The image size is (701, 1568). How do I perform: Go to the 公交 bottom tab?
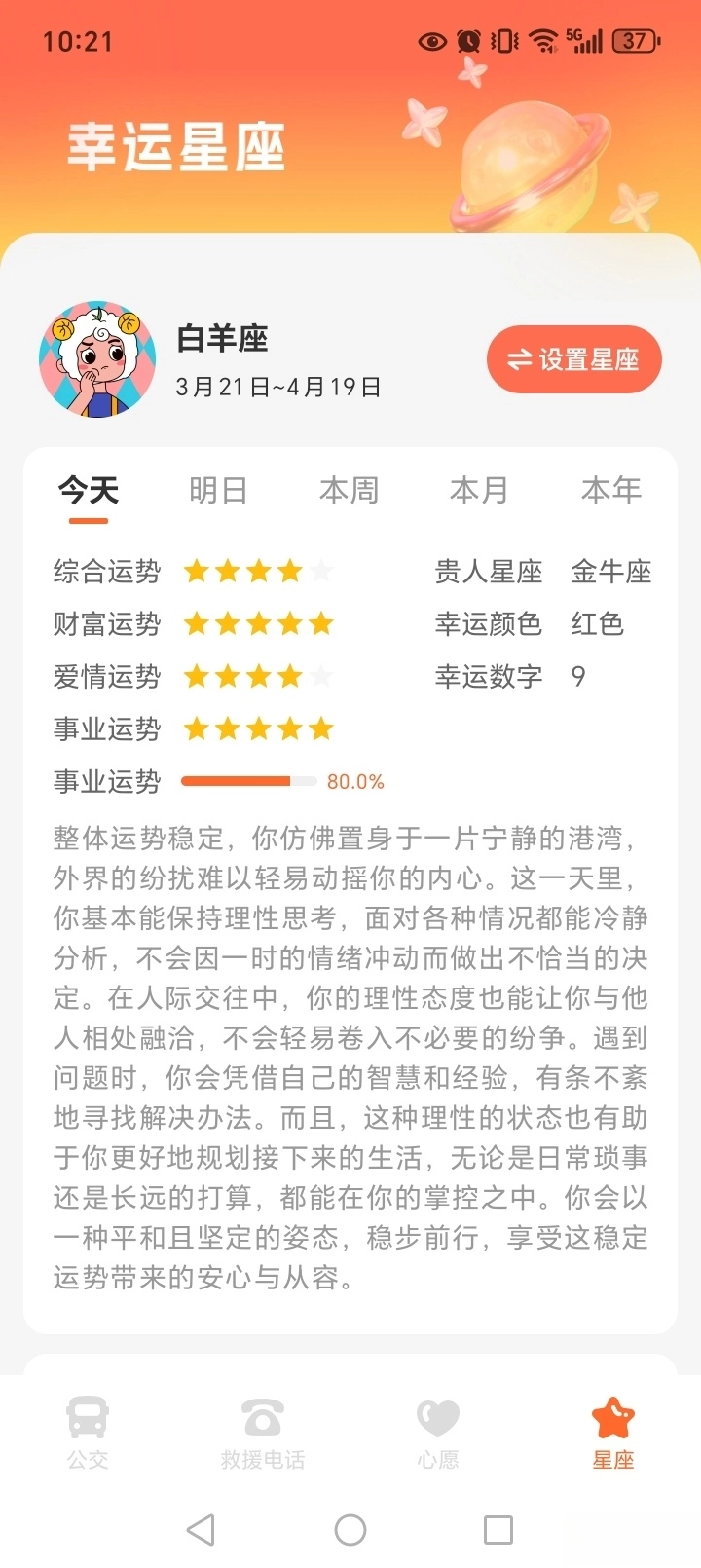point(88,1432)
